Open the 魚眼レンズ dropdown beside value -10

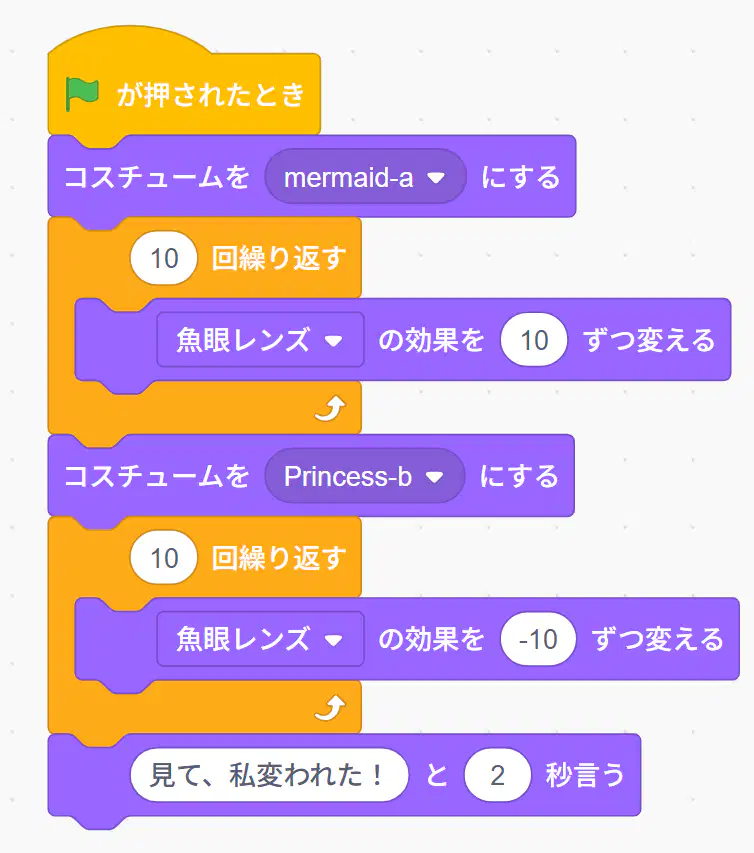pyautogui.click(x=260, y=639)
